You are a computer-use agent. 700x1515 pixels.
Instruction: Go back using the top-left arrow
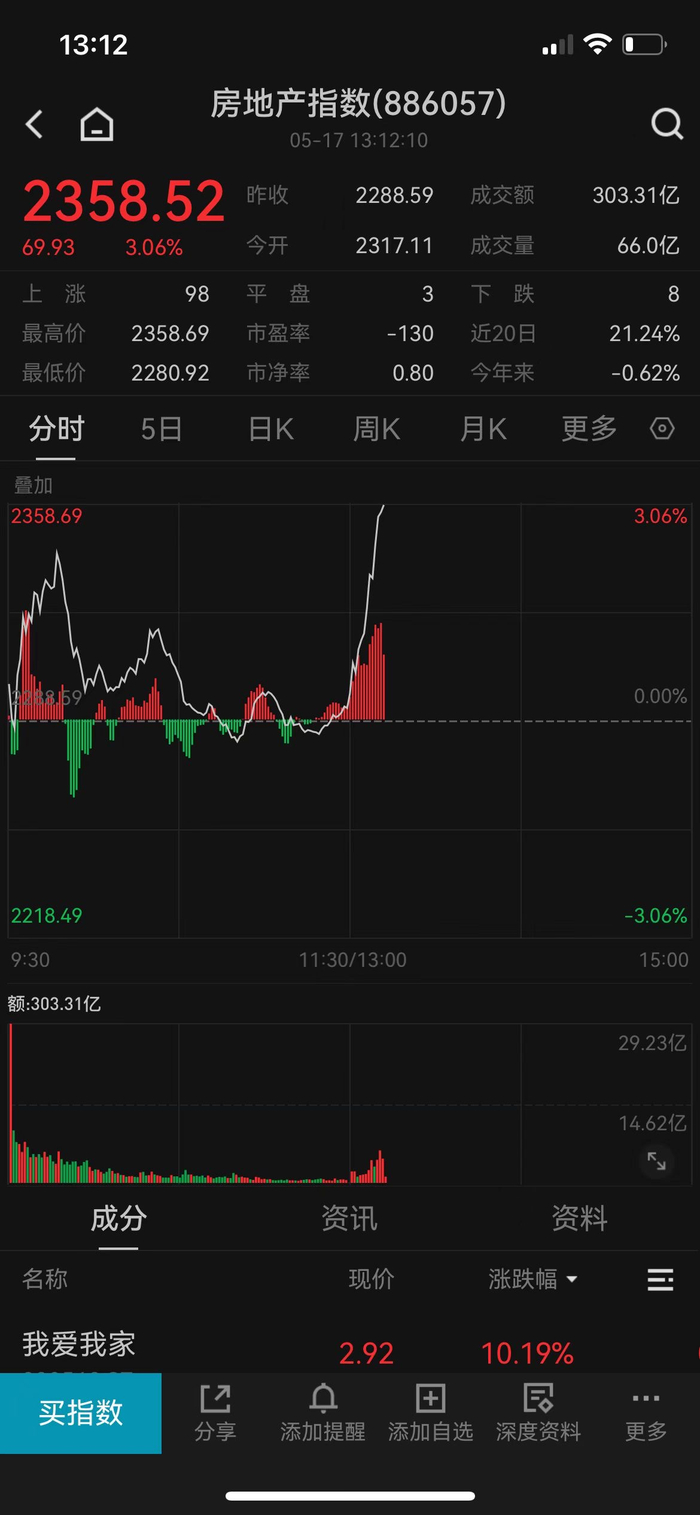[x=35, y=124]
